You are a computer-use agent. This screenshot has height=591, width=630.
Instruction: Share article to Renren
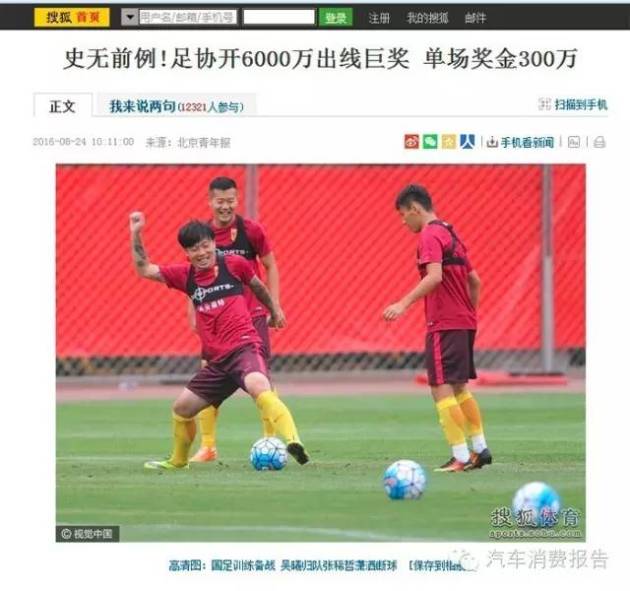point(467,142)
